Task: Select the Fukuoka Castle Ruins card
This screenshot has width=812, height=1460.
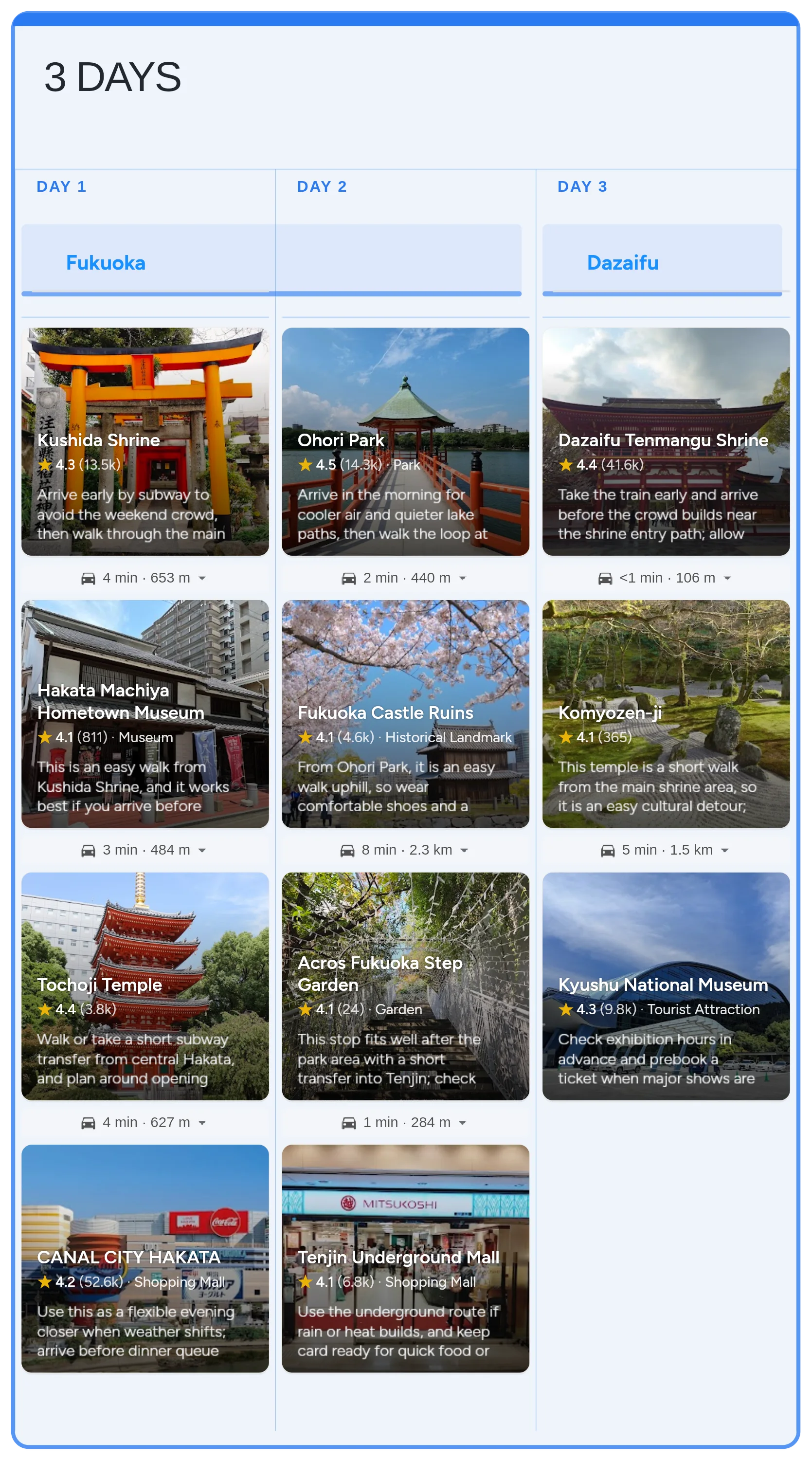Action: coord(405,713)
